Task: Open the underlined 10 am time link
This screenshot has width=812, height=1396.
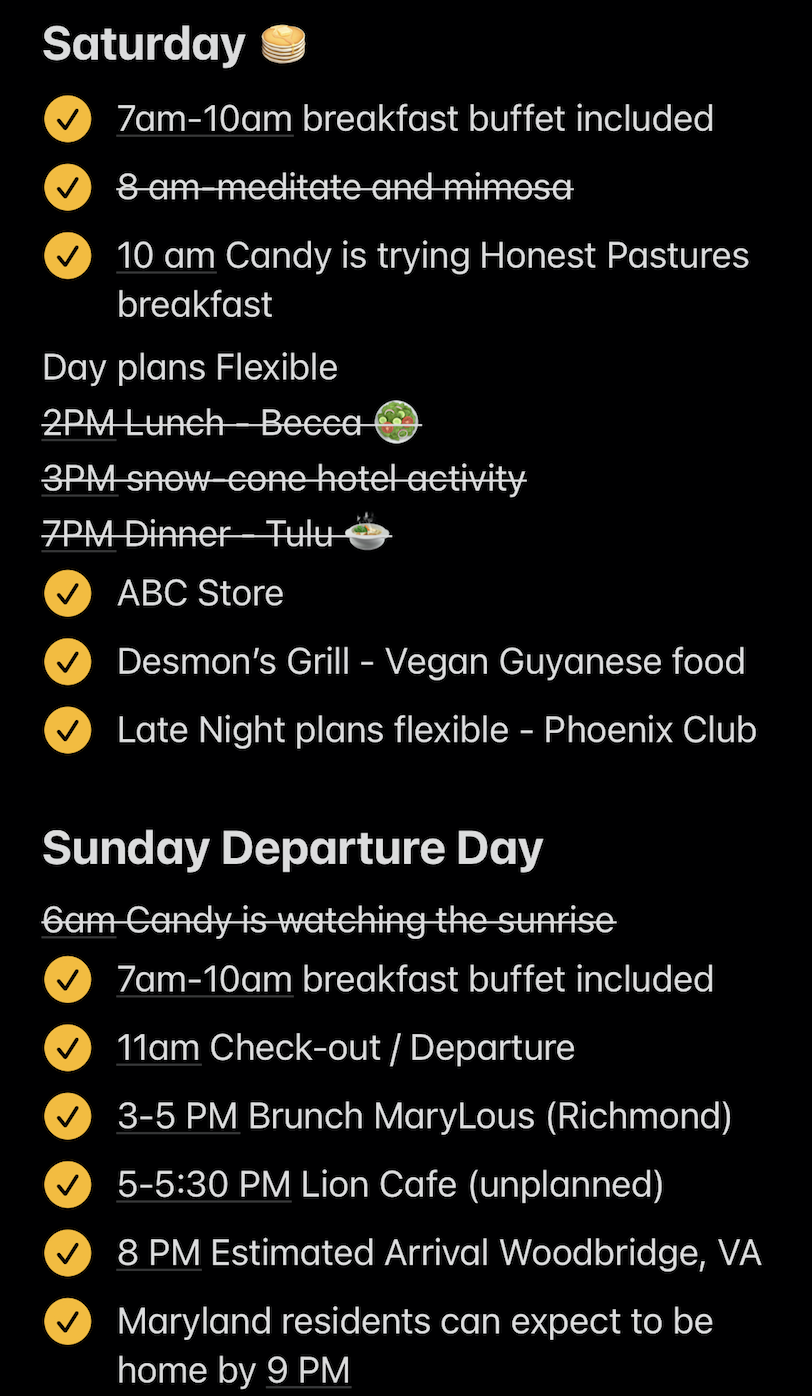Action: coord(166,256)
